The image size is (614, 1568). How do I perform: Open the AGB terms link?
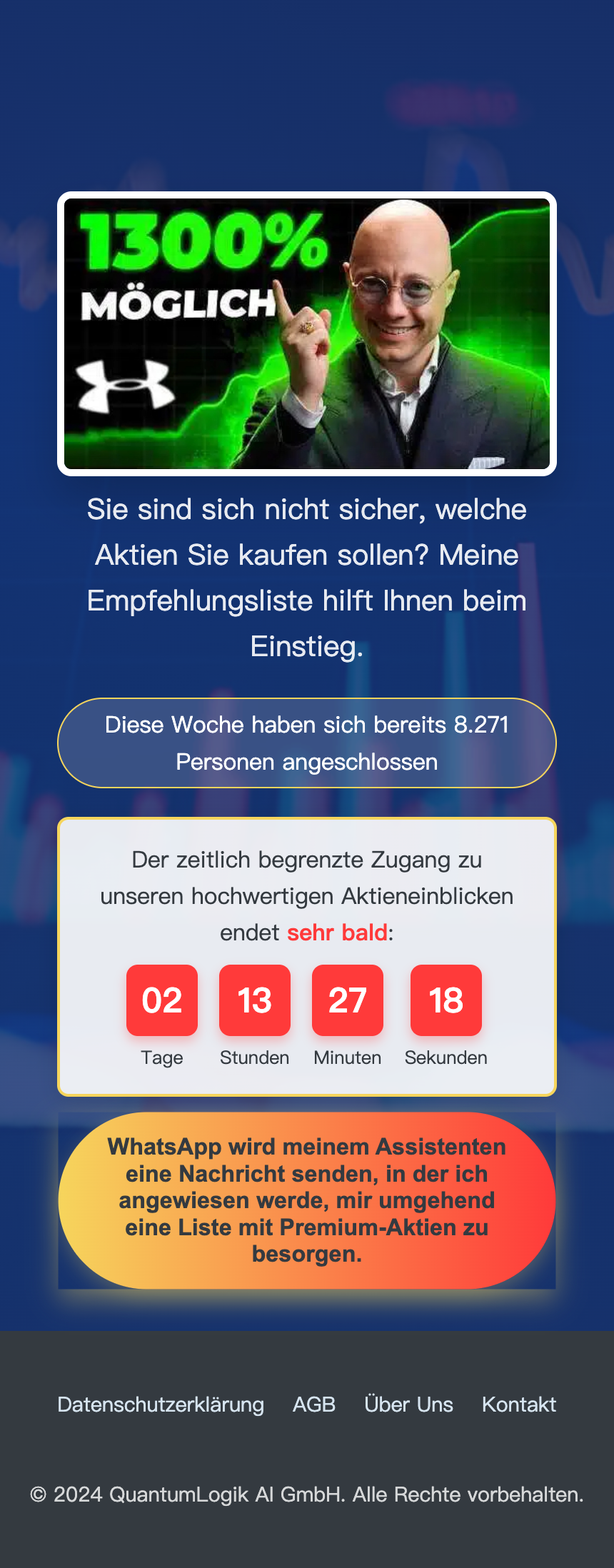pyautogui.click(x=314, y=1404)
